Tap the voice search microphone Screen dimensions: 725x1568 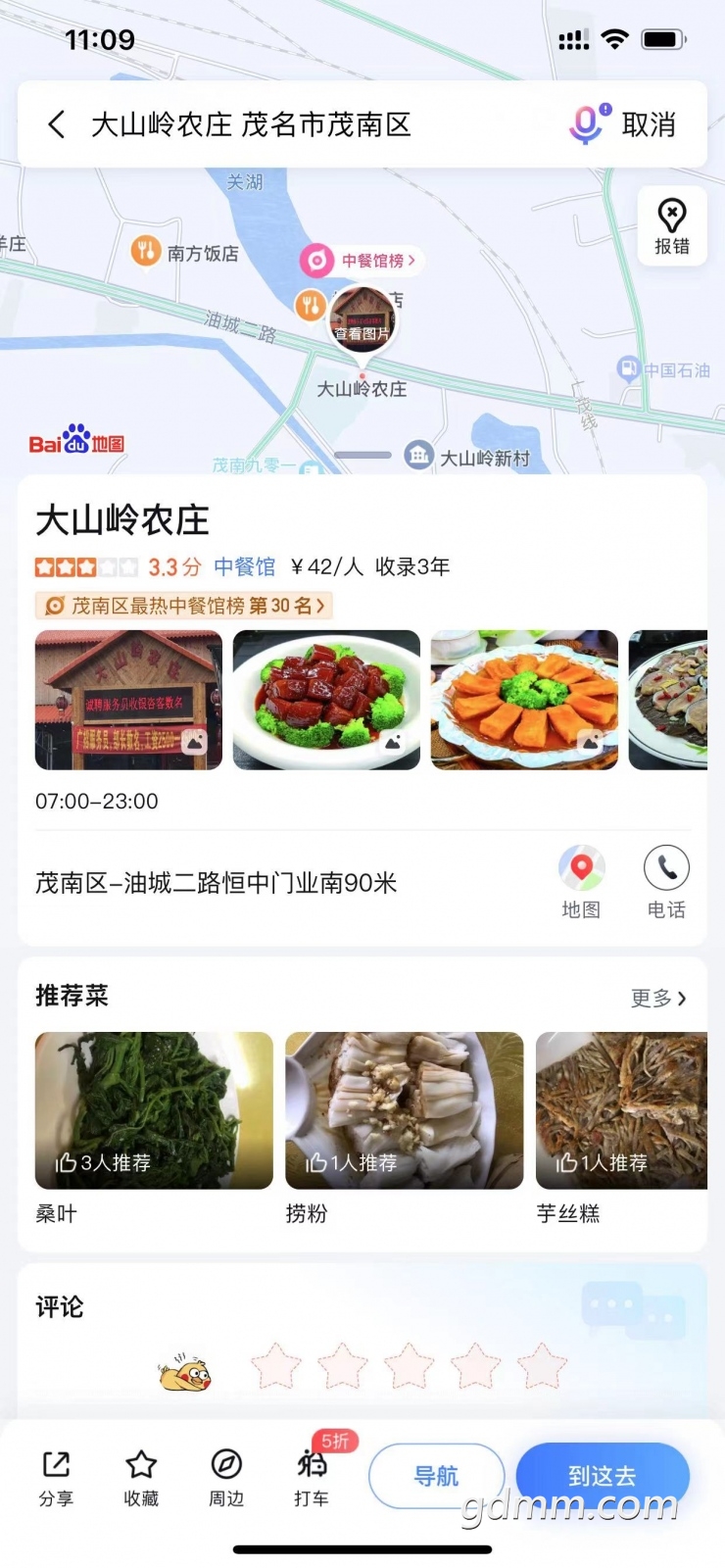point(588,124)
